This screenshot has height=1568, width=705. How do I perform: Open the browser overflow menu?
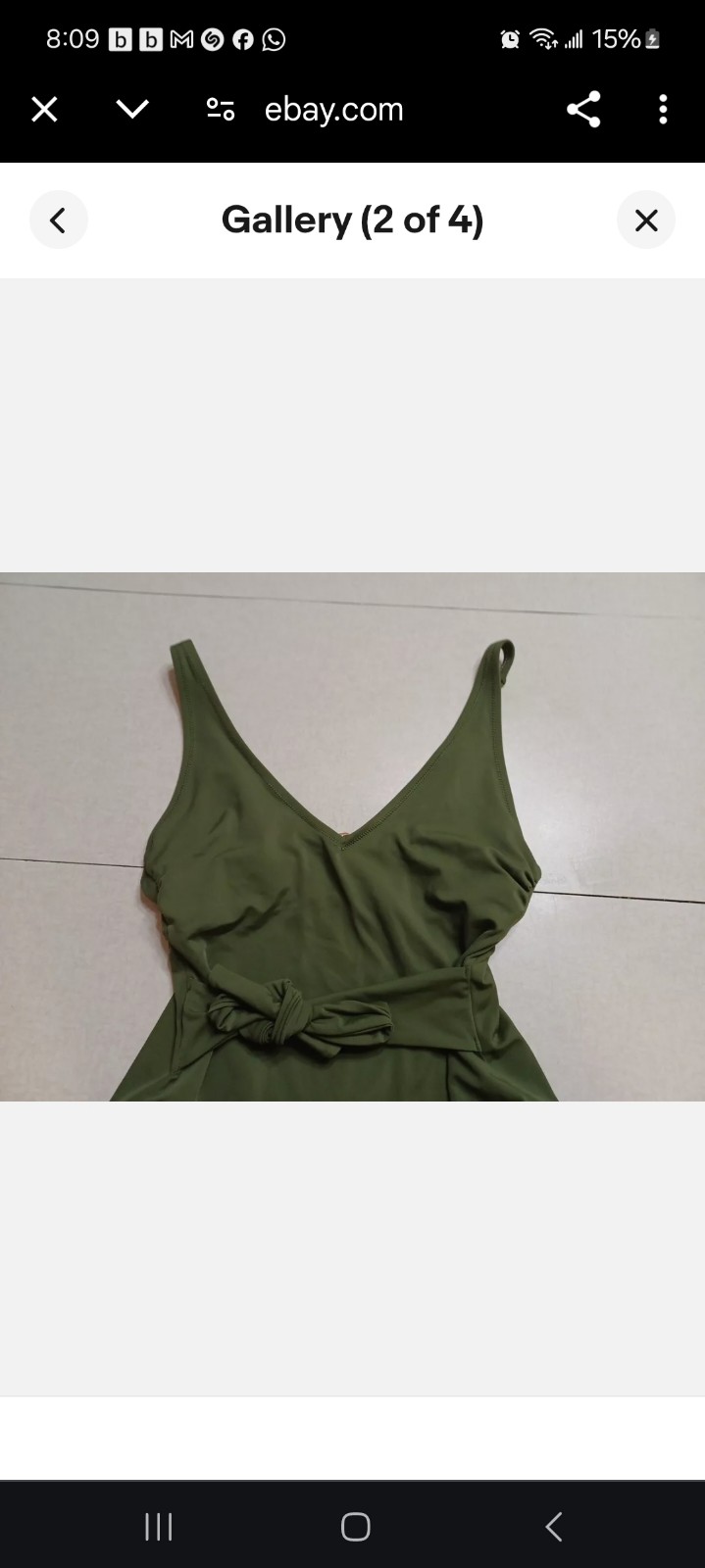664,109
